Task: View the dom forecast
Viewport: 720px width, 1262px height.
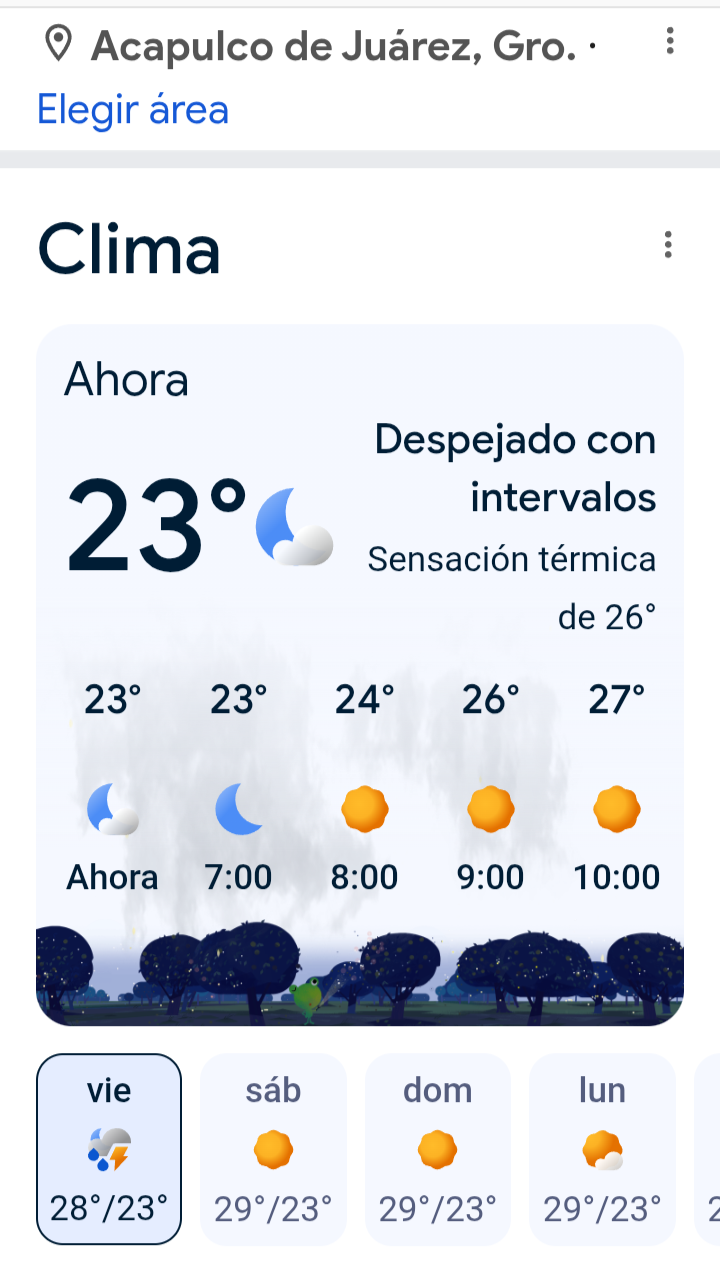Action: [x=437, y=1149]
